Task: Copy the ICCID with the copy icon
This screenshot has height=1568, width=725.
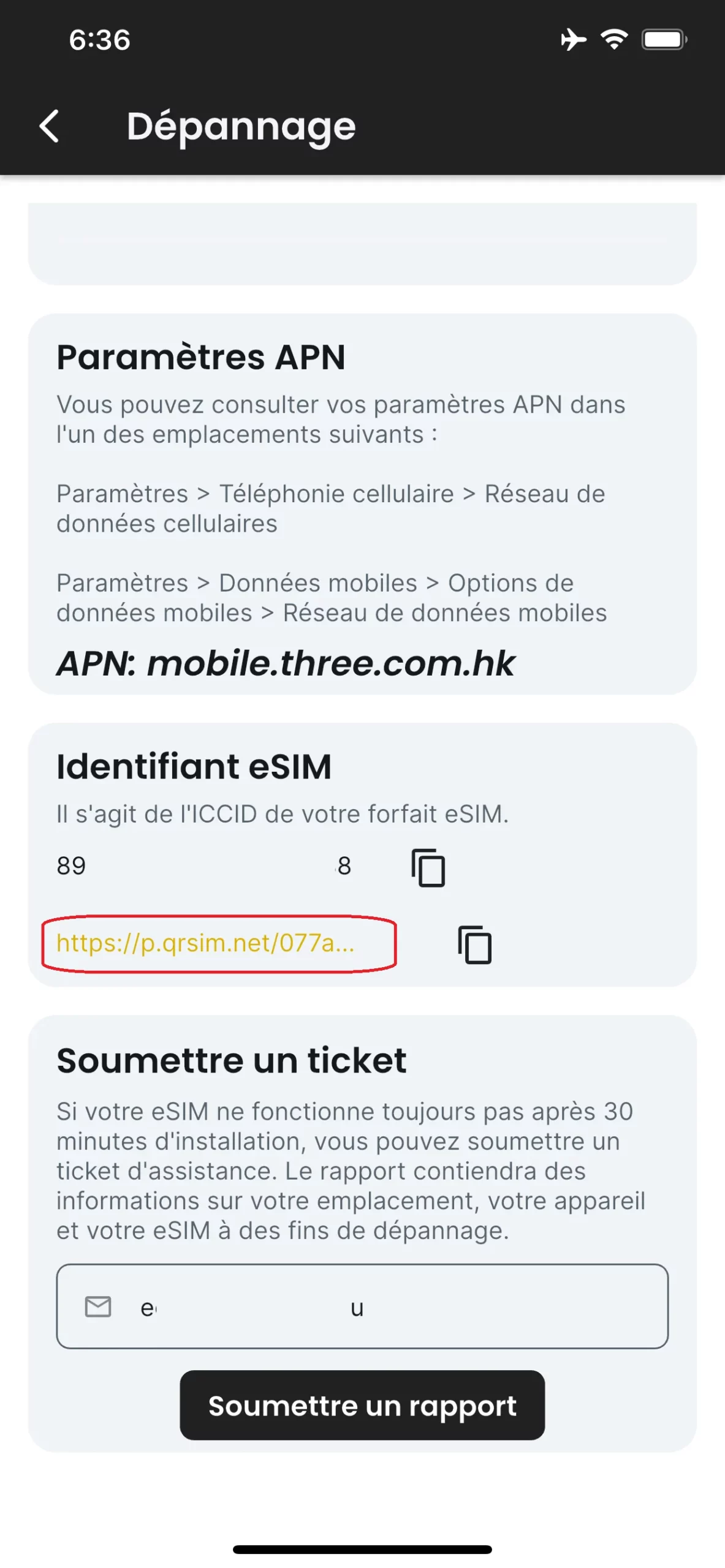Action: pyautogui.click(x=429, y=869)
